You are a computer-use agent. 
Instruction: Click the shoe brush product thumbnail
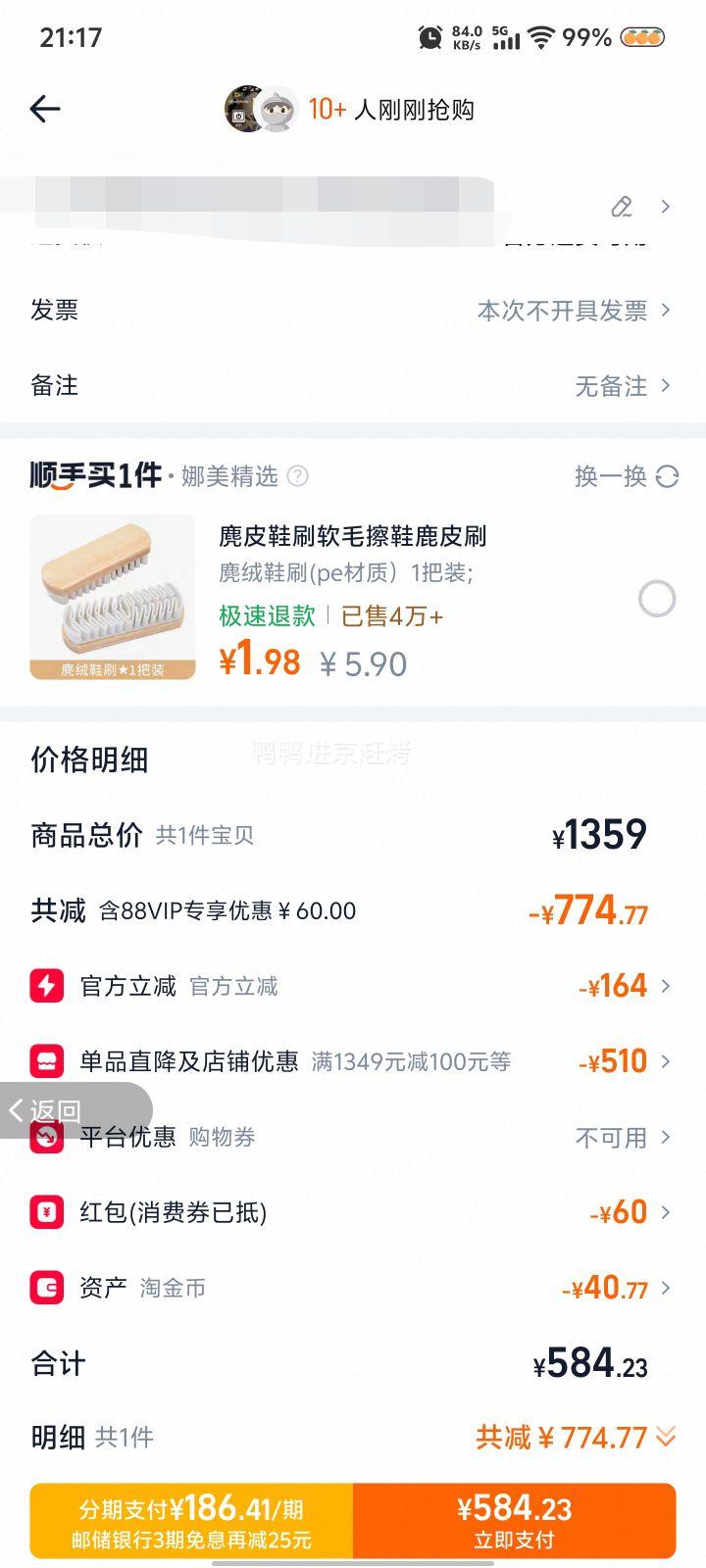[112, 598]
